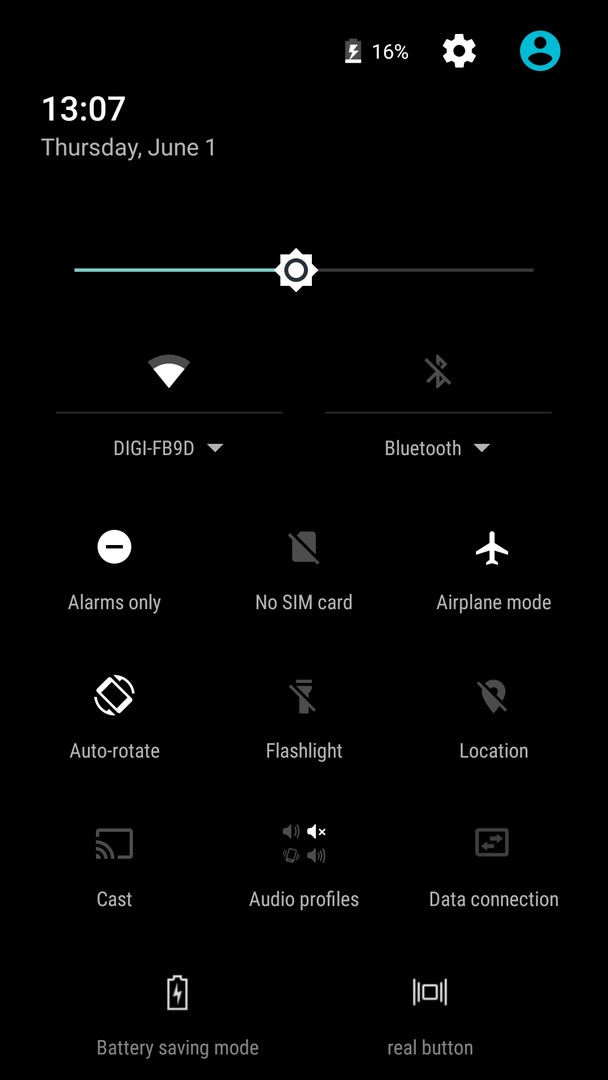Viewport: 608px width, 1080px height.
Task: Open the settings gear icon
Action: tap(459, 51)
